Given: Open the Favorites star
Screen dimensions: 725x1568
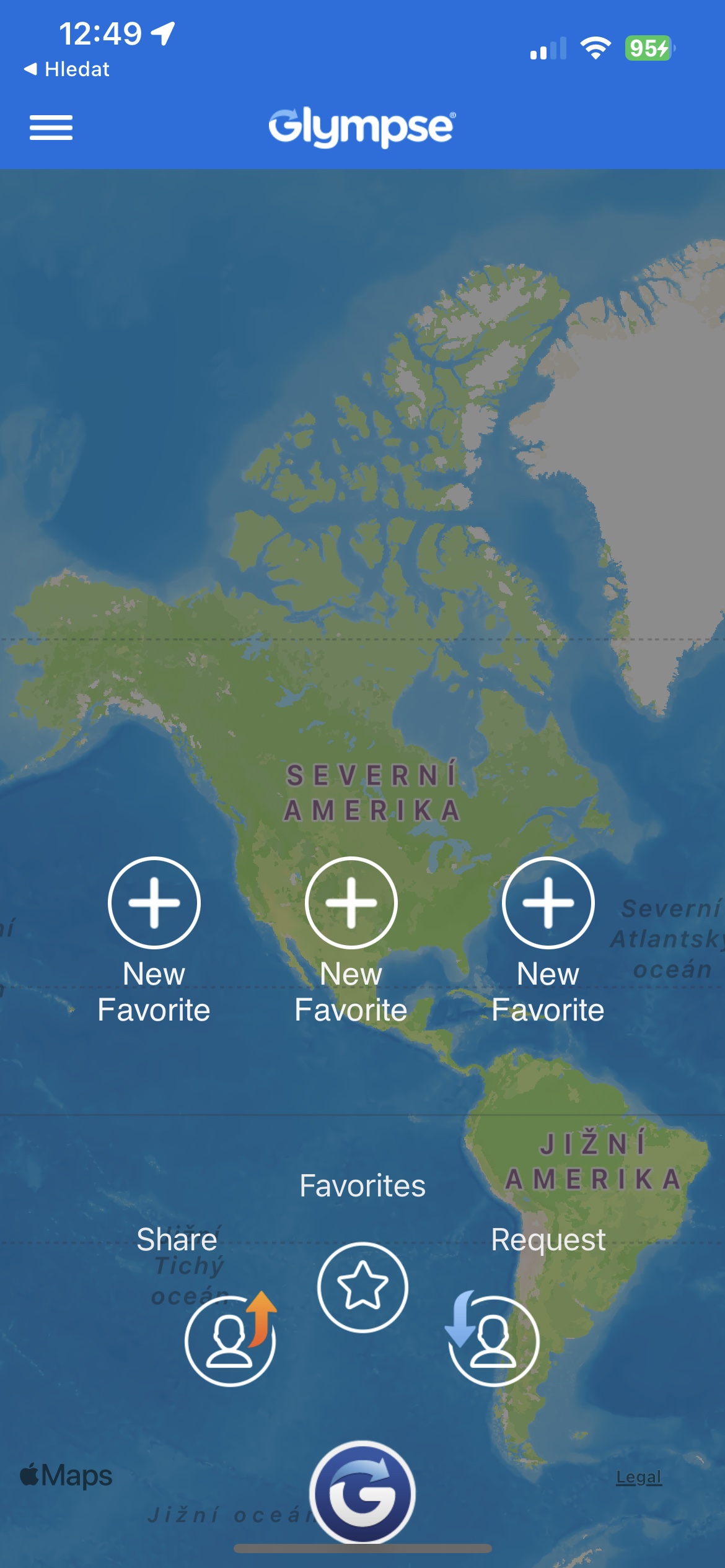Looking at the screenshot, I should point(362,1287).
